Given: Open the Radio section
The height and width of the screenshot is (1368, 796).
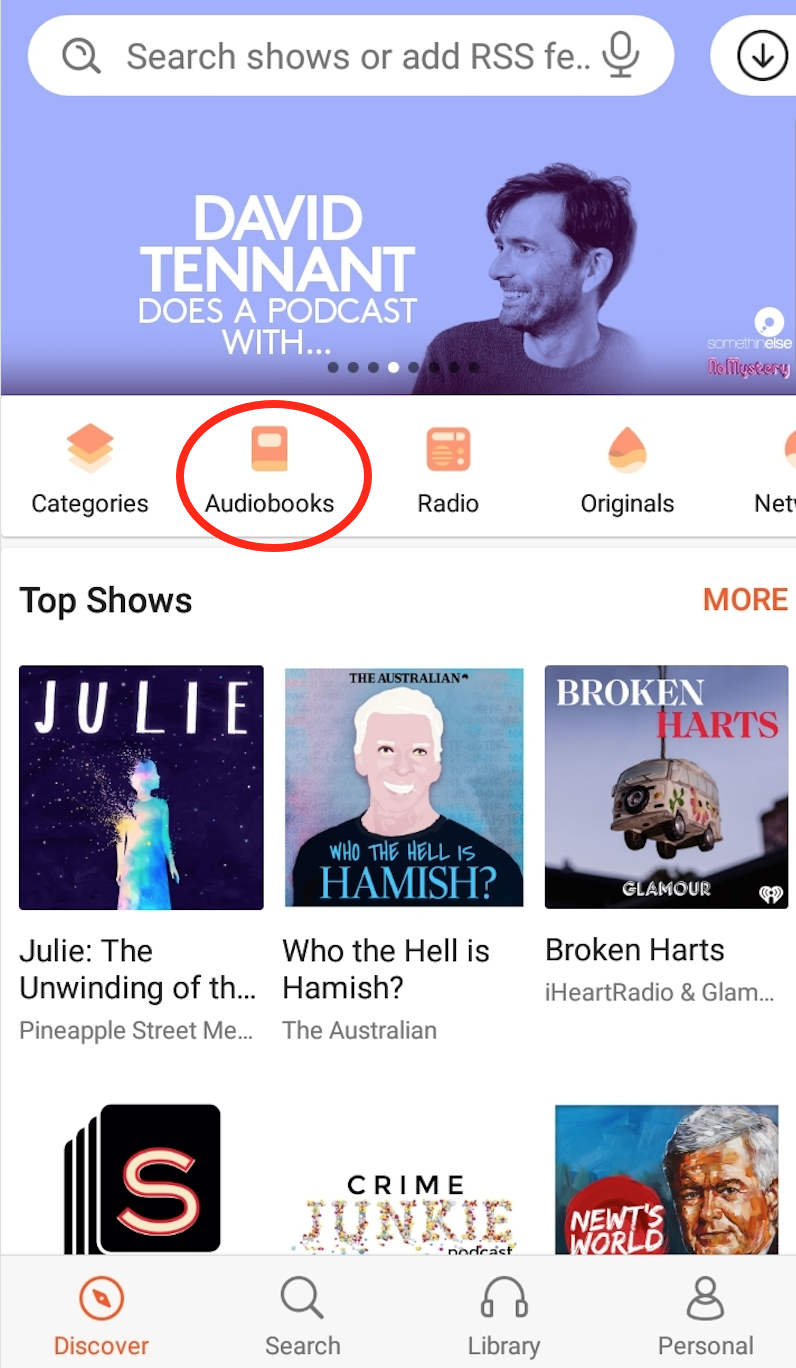Looking at the screenshot, I should pos(448,468).
